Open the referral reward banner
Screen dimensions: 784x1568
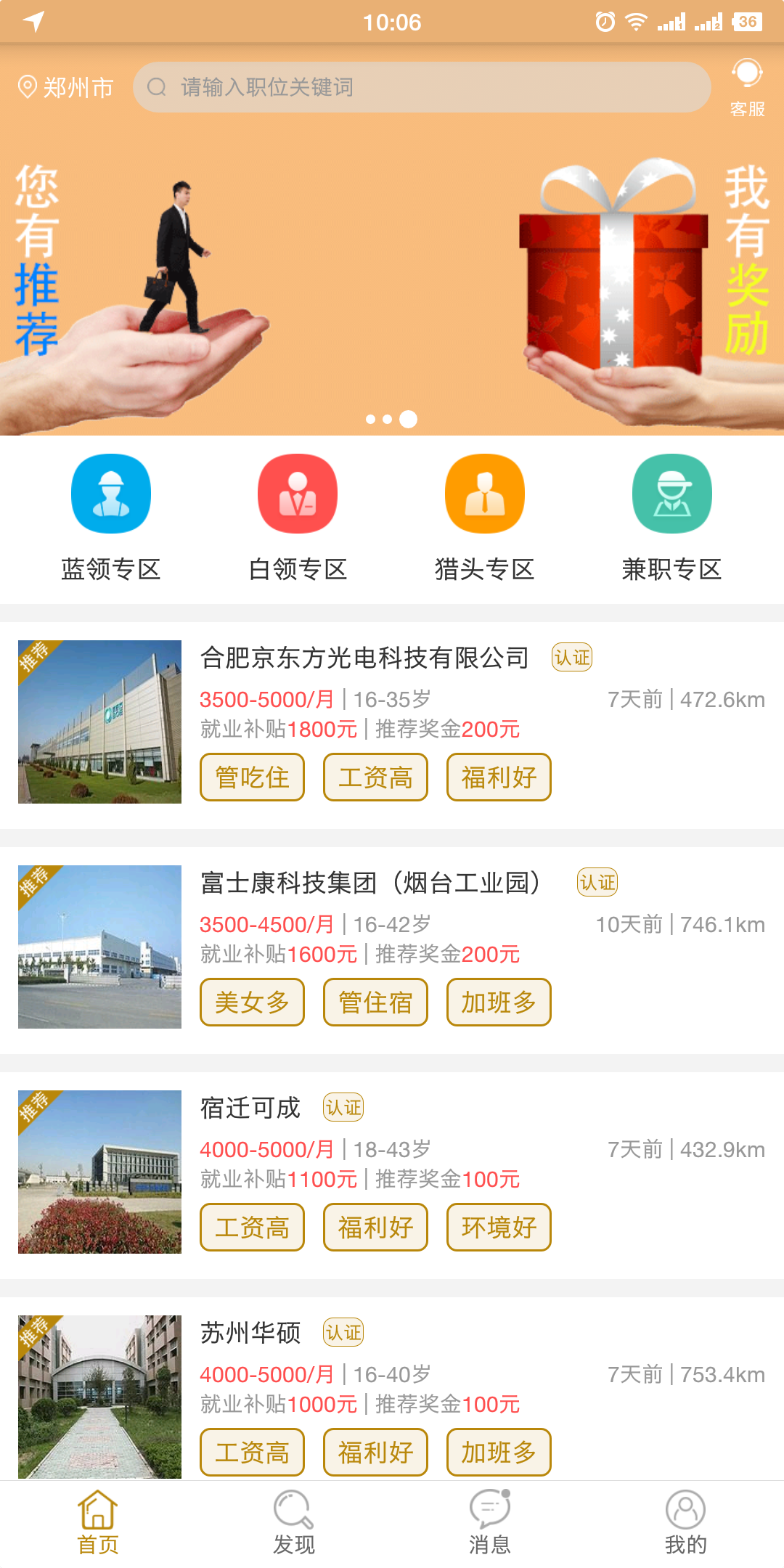pyautogui.click(x=392, y=283)
